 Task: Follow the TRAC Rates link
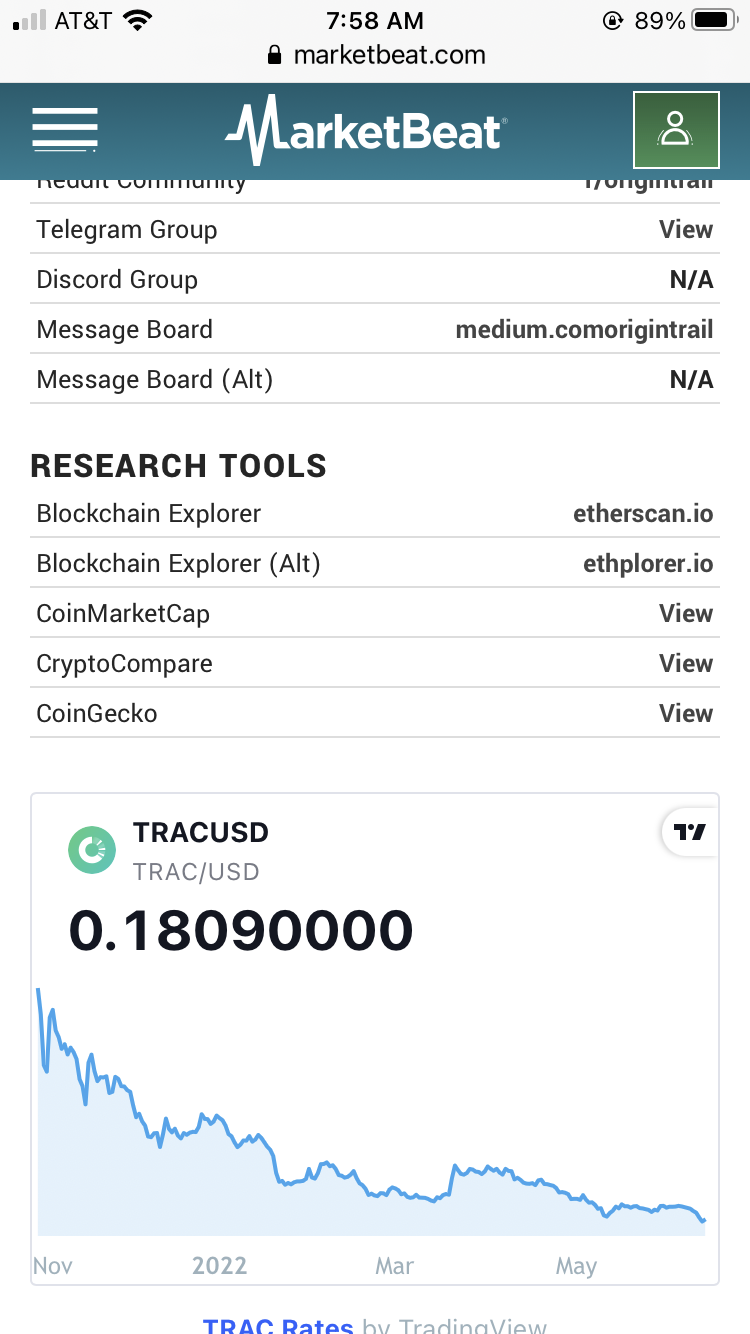pos(278,1326)
